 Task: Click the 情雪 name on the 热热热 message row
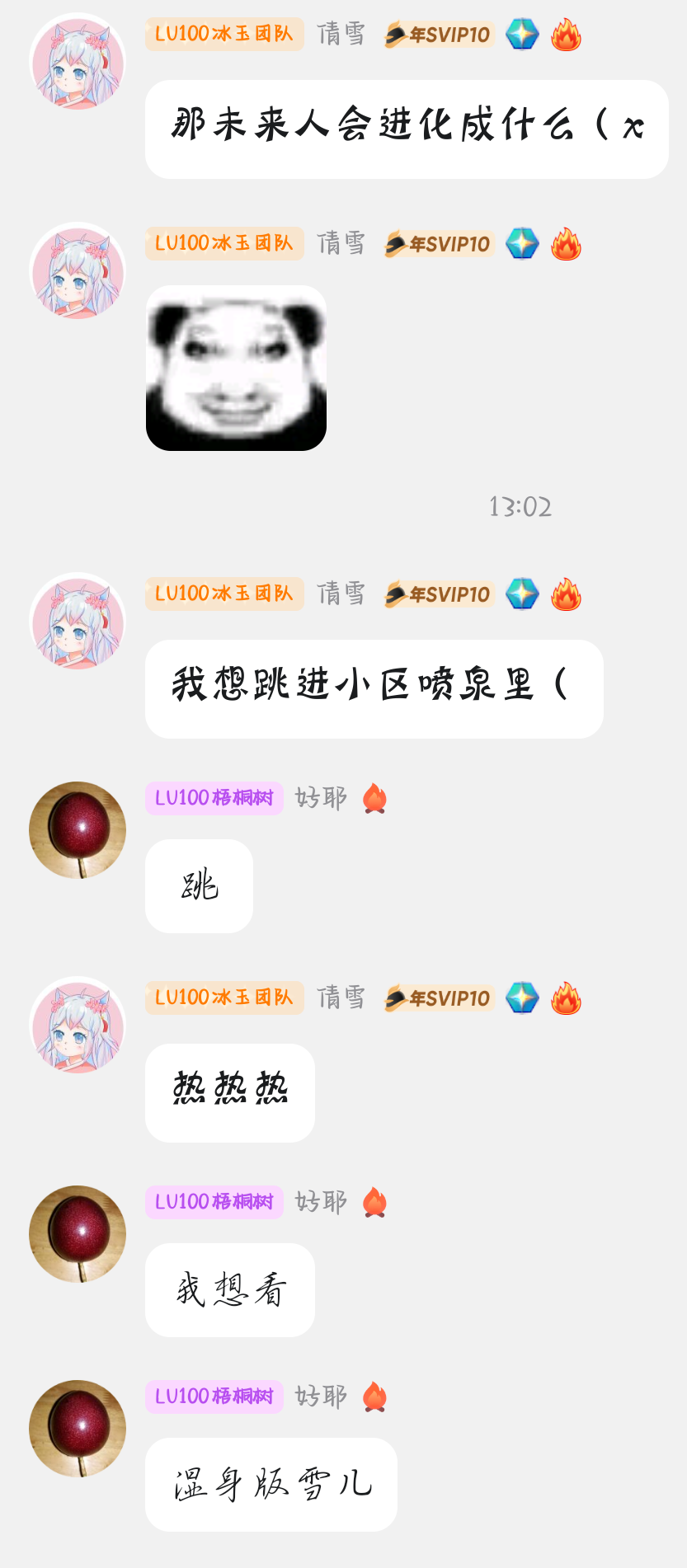point(341,998)
